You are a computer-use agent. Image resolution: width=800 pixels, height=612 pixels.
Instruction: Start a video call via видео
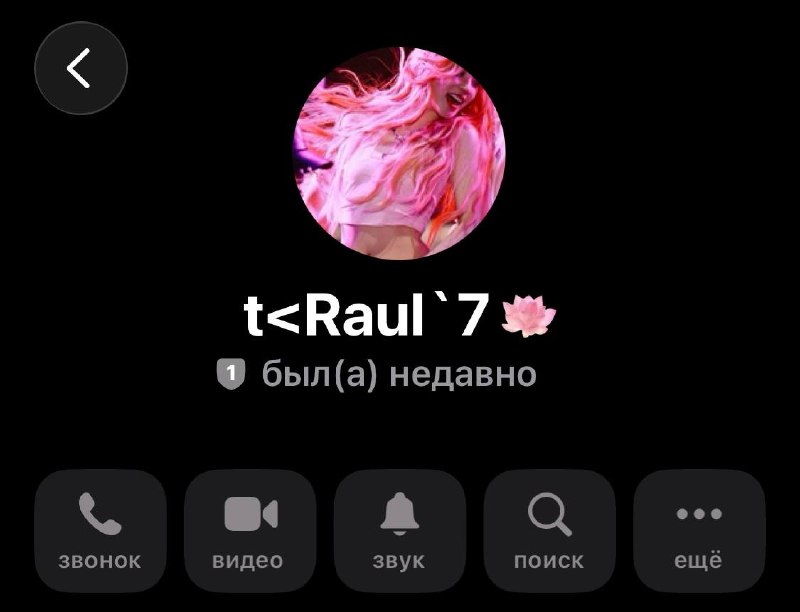click(x=250, y=530)
